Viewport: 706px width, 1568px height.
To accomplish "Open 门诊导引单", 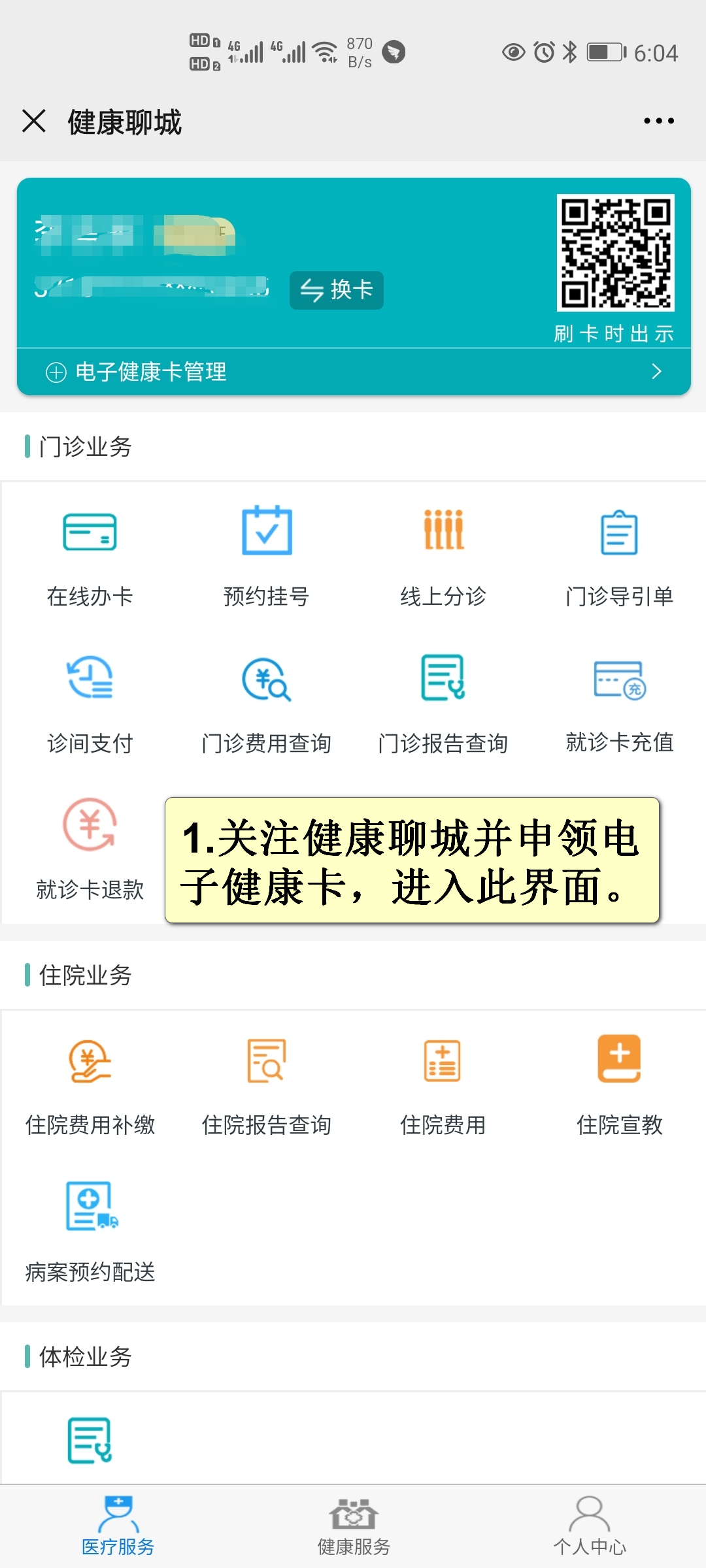I will click(x=619, y=557).
